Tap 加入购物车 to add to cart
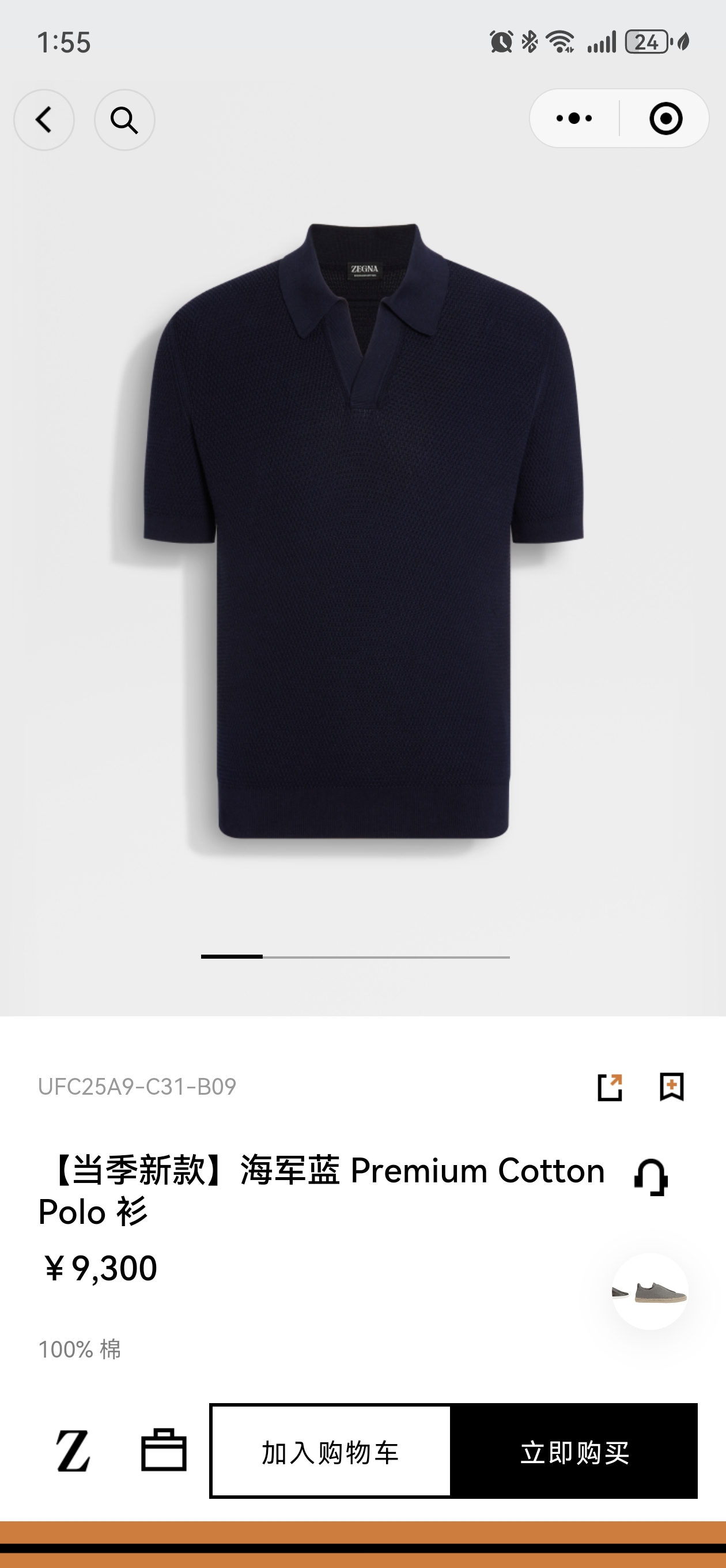The image size is (726, 1568). coord(330,1452)
